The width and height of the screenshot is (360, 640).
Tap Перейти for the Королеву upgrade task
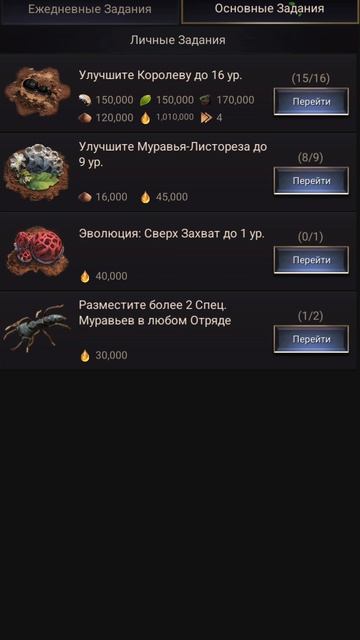(x=311, y=102)
